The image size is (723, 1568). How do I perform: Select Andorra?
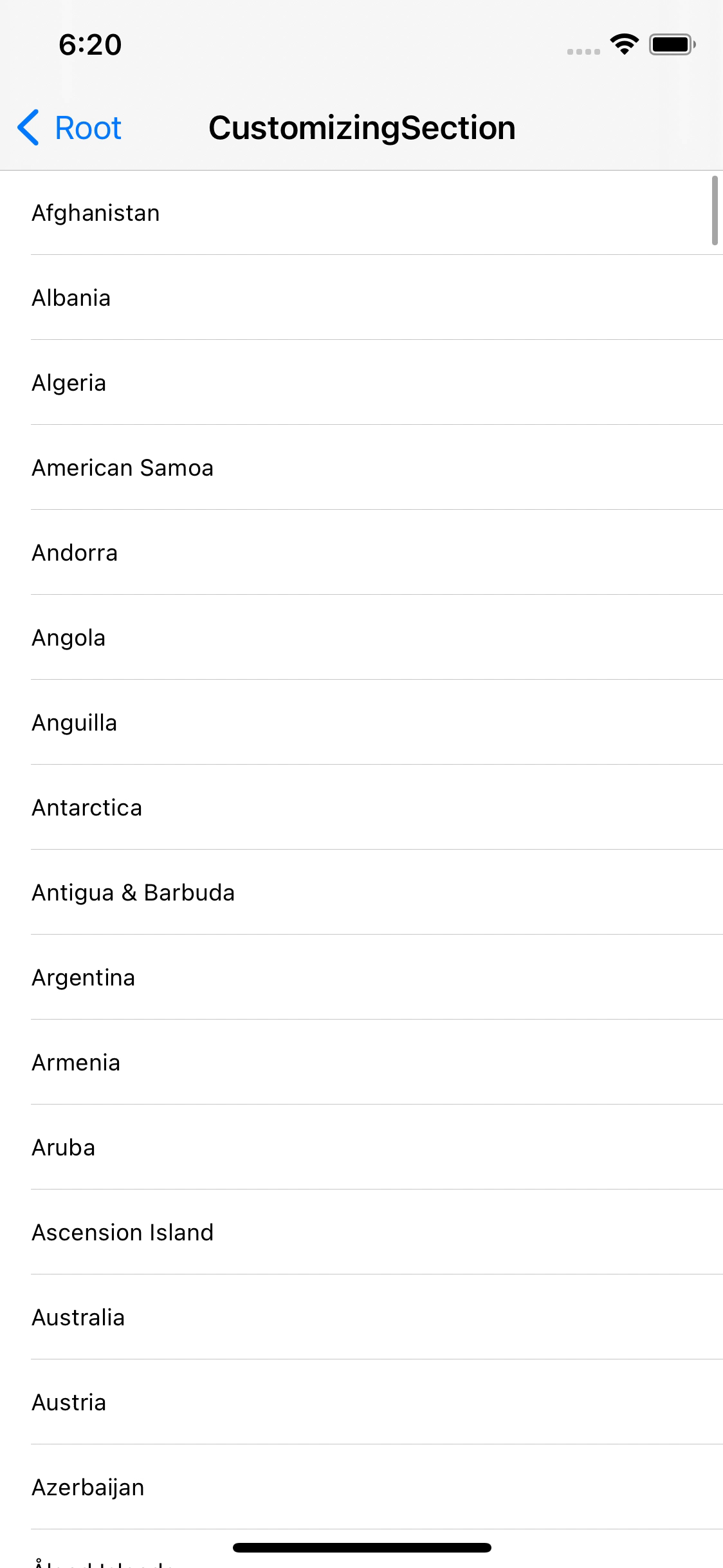[x=75, y=553]
